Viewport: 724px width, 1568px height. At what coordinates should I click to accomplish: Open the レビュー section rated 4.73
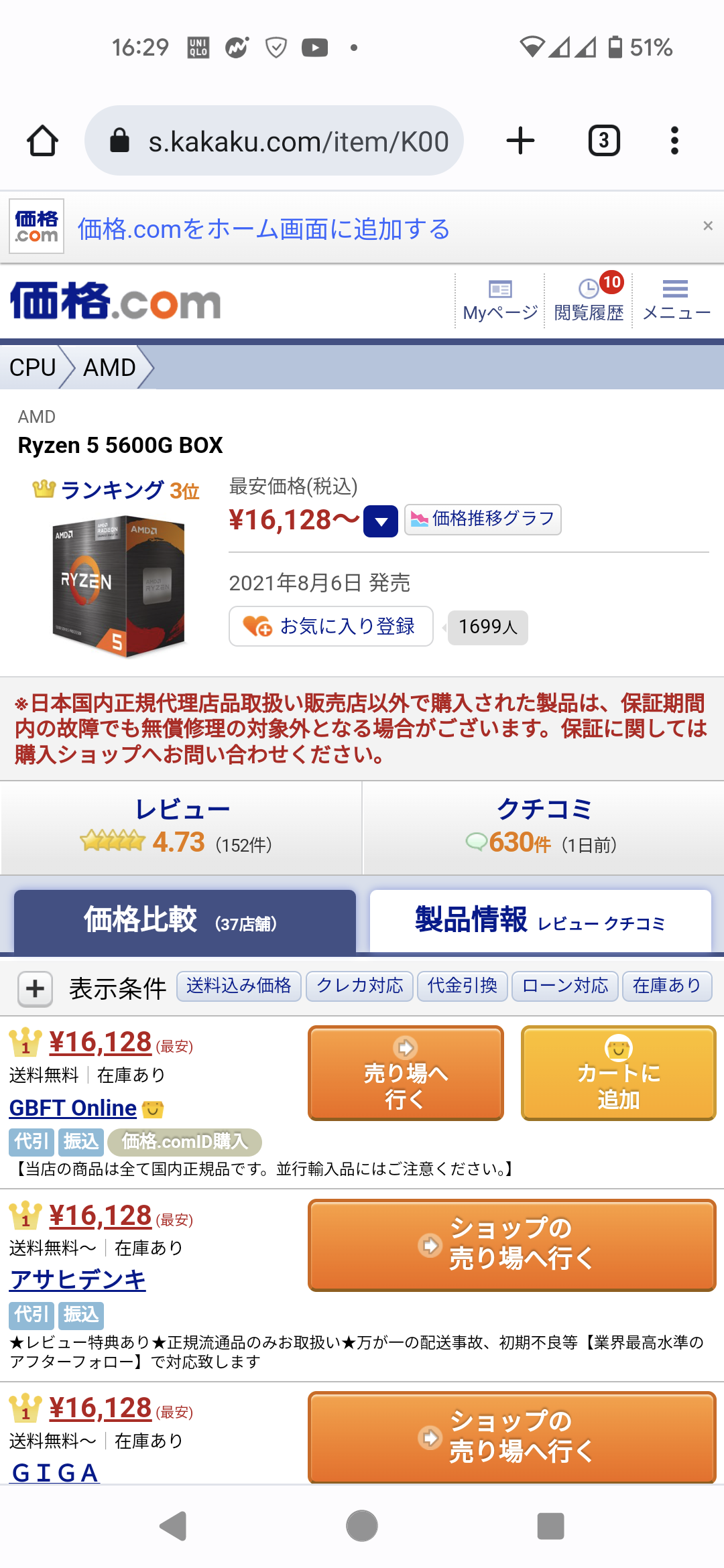pos(182,828)
